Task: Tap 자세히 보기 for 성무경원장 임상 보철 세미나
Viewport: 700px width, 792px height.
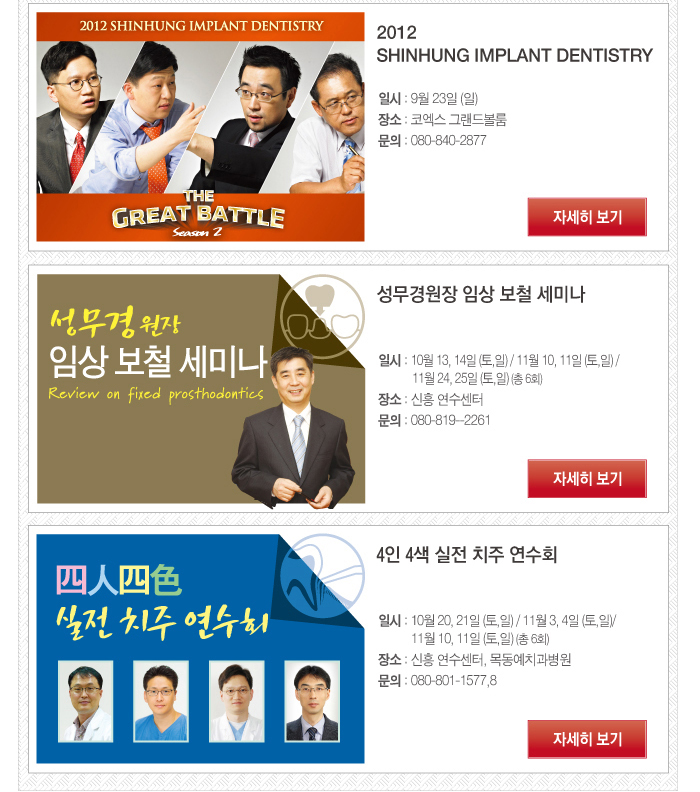Action: click(587, 478)
